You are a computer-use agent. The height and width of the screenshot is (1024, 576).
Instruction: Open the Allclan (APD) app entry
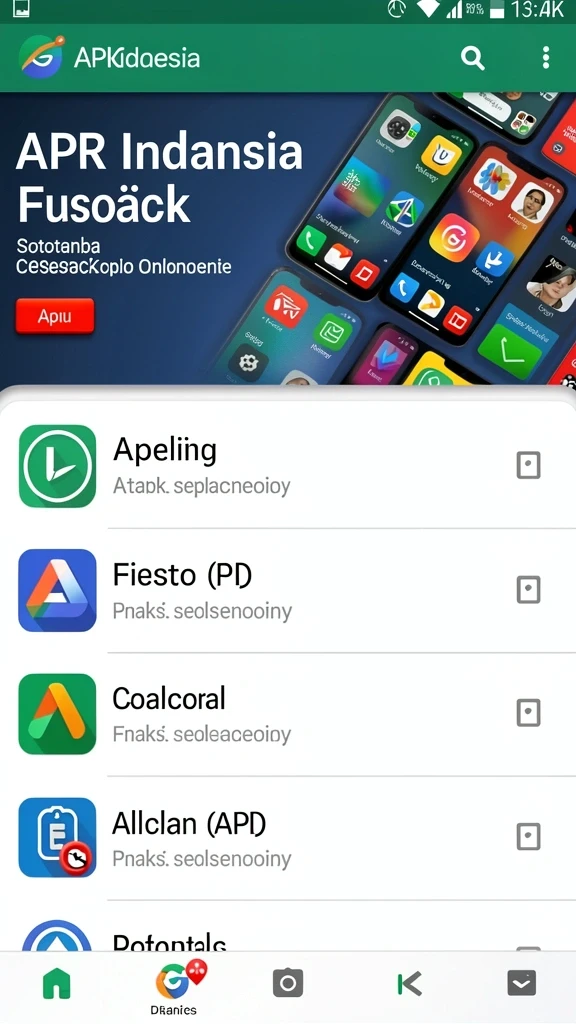(288, 838)
